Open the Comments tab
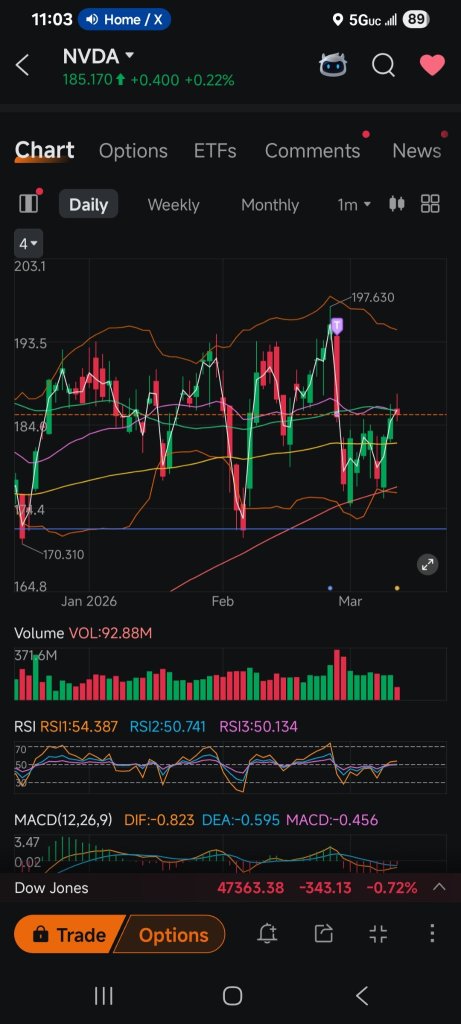Viewport: 461px width, 1024px height. point(312,151)
